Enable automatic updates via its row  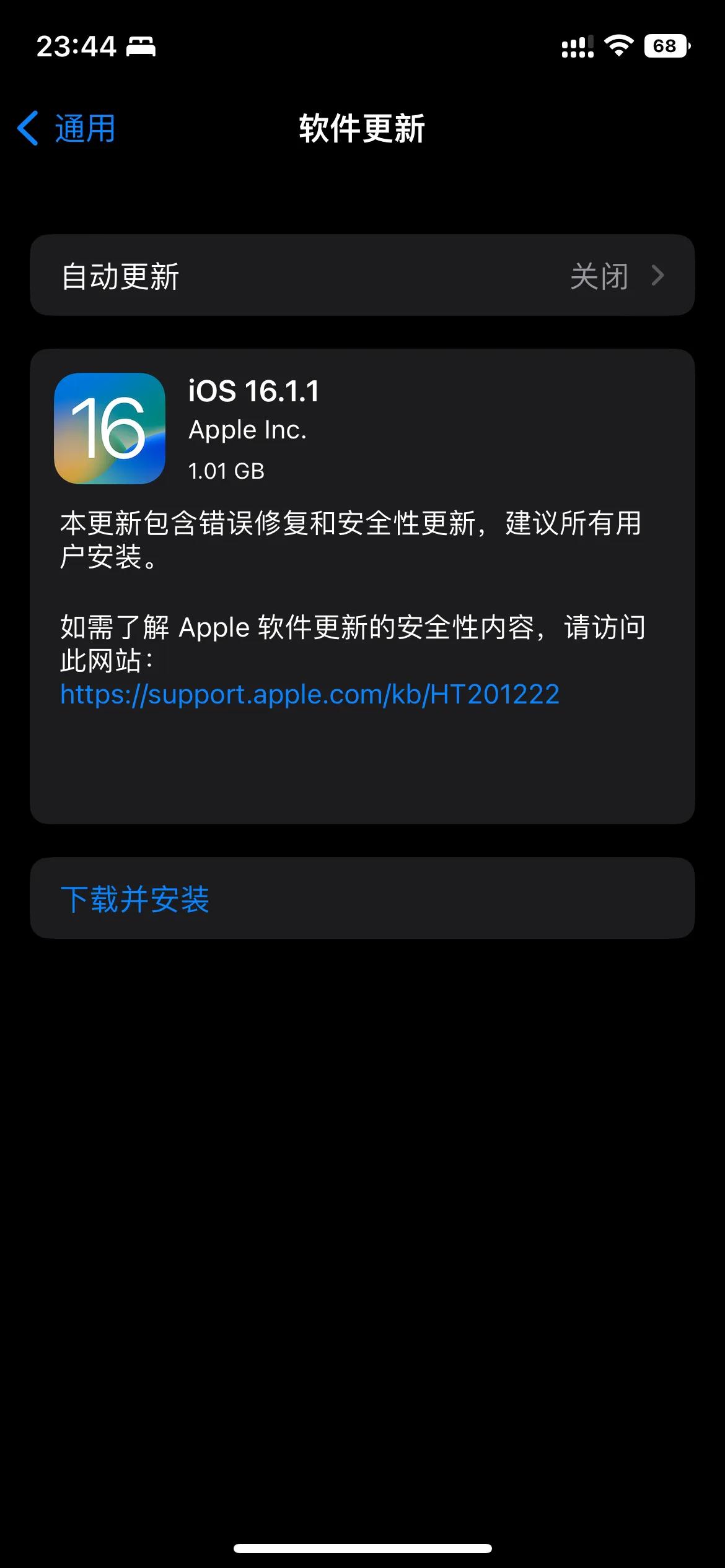point(362,276)
